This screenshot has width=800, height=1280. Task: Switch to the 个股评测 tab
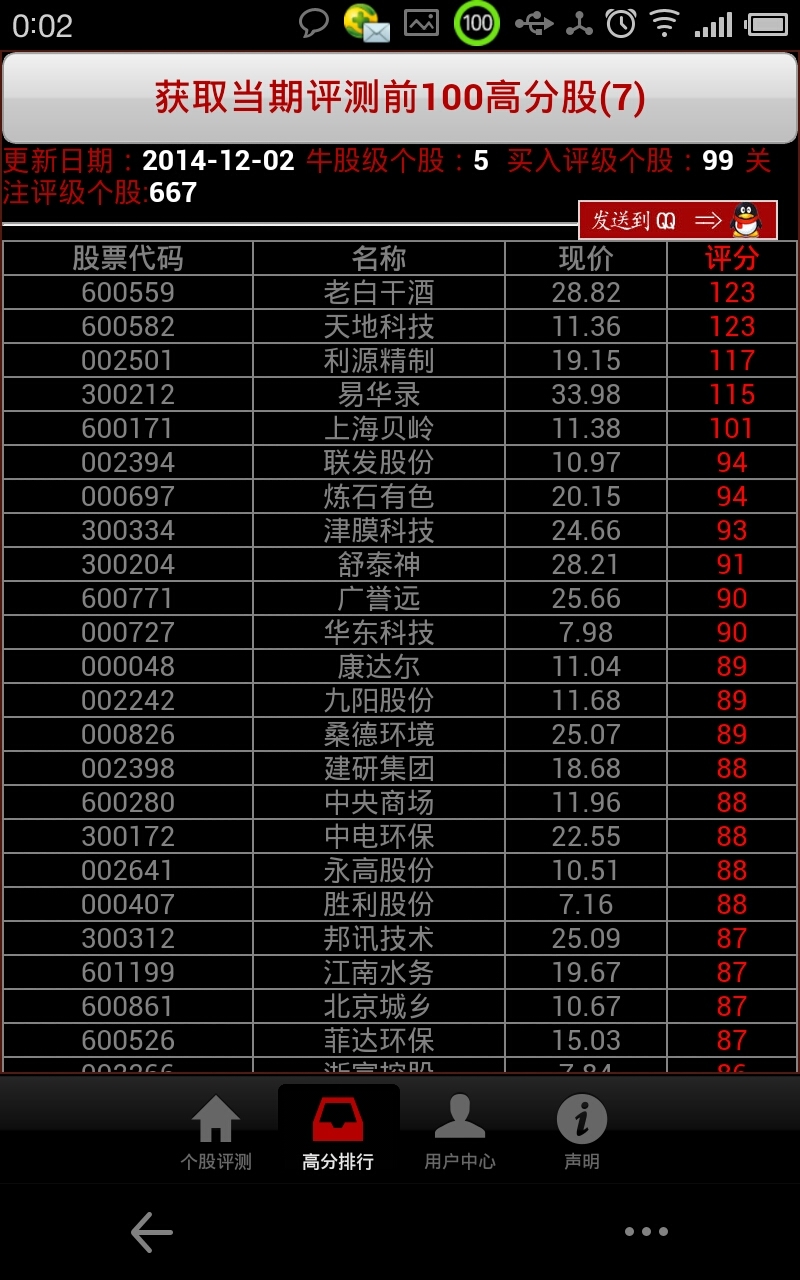pos(216,1133)
